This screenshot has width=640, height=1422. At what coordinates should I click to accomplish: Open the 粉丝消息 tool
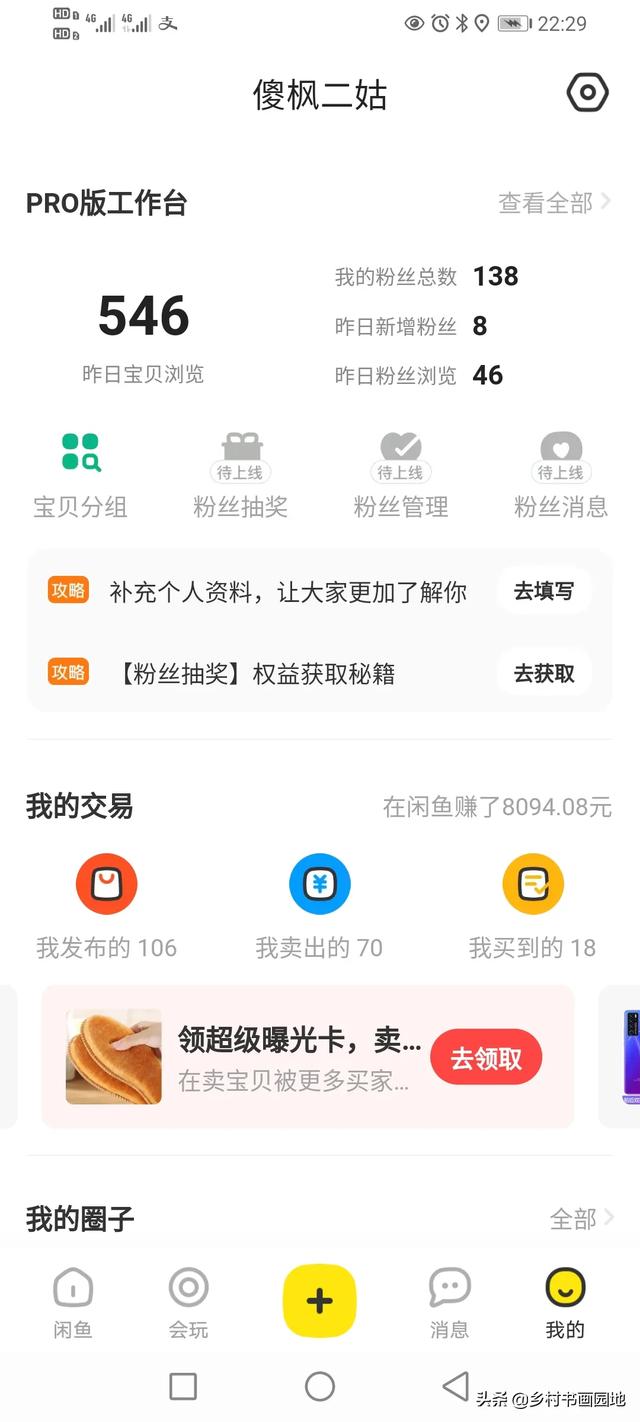[560, 477]
